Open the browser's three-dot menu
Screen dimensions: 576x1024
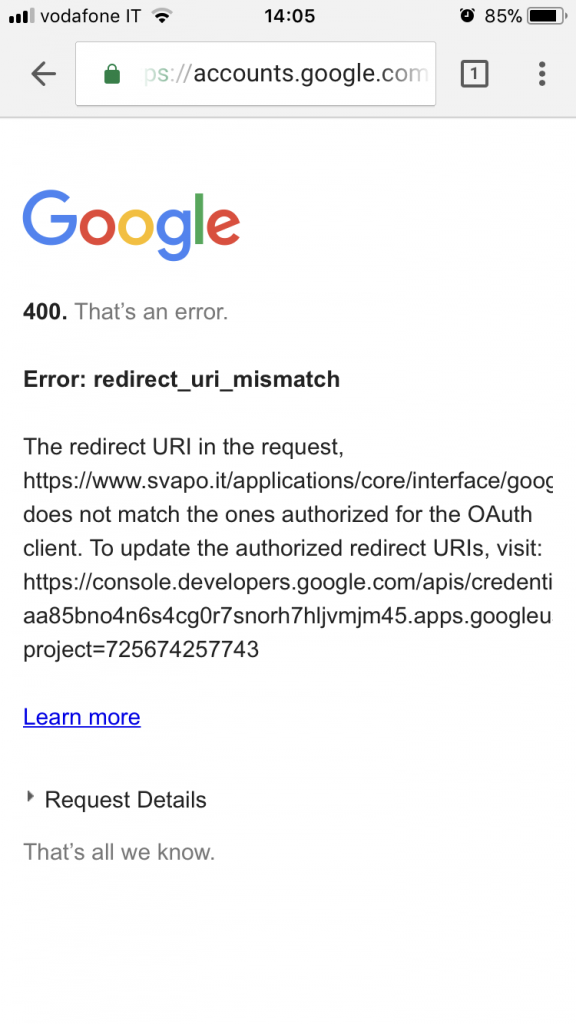(541, 74)
